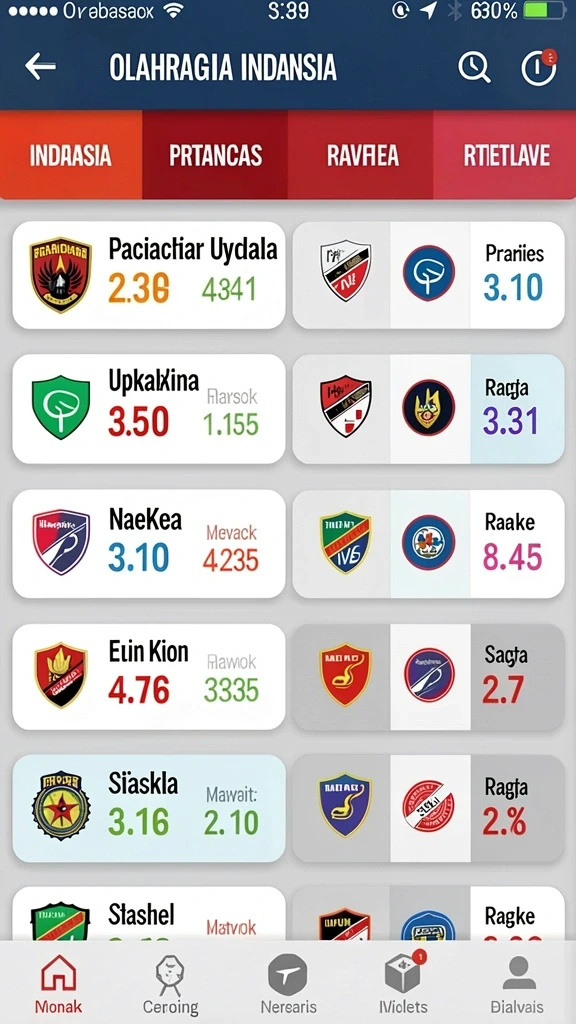Viewport: 576px width, 1024px height.
Task: Tap the Praries 3.10 odds card
Action: click(428, 275)
